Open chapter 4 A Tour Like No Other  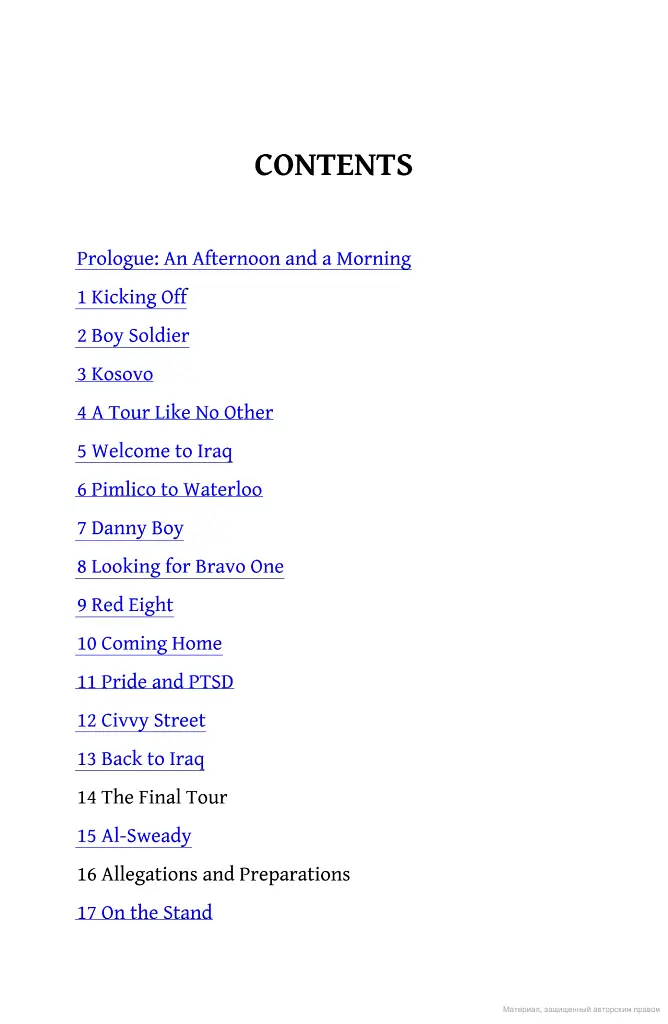point(175,413)
